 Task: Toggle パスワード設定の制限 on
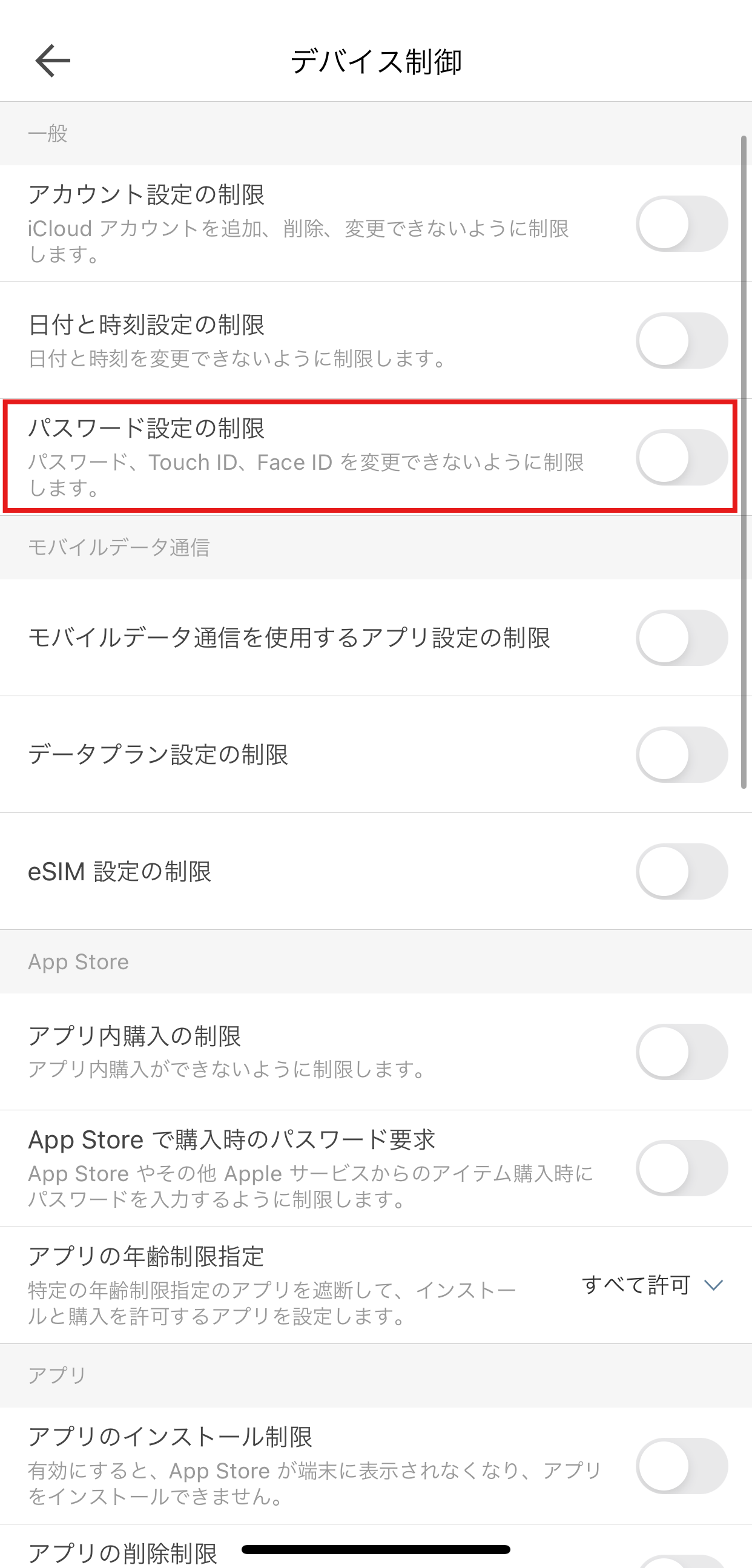(681, 458)
